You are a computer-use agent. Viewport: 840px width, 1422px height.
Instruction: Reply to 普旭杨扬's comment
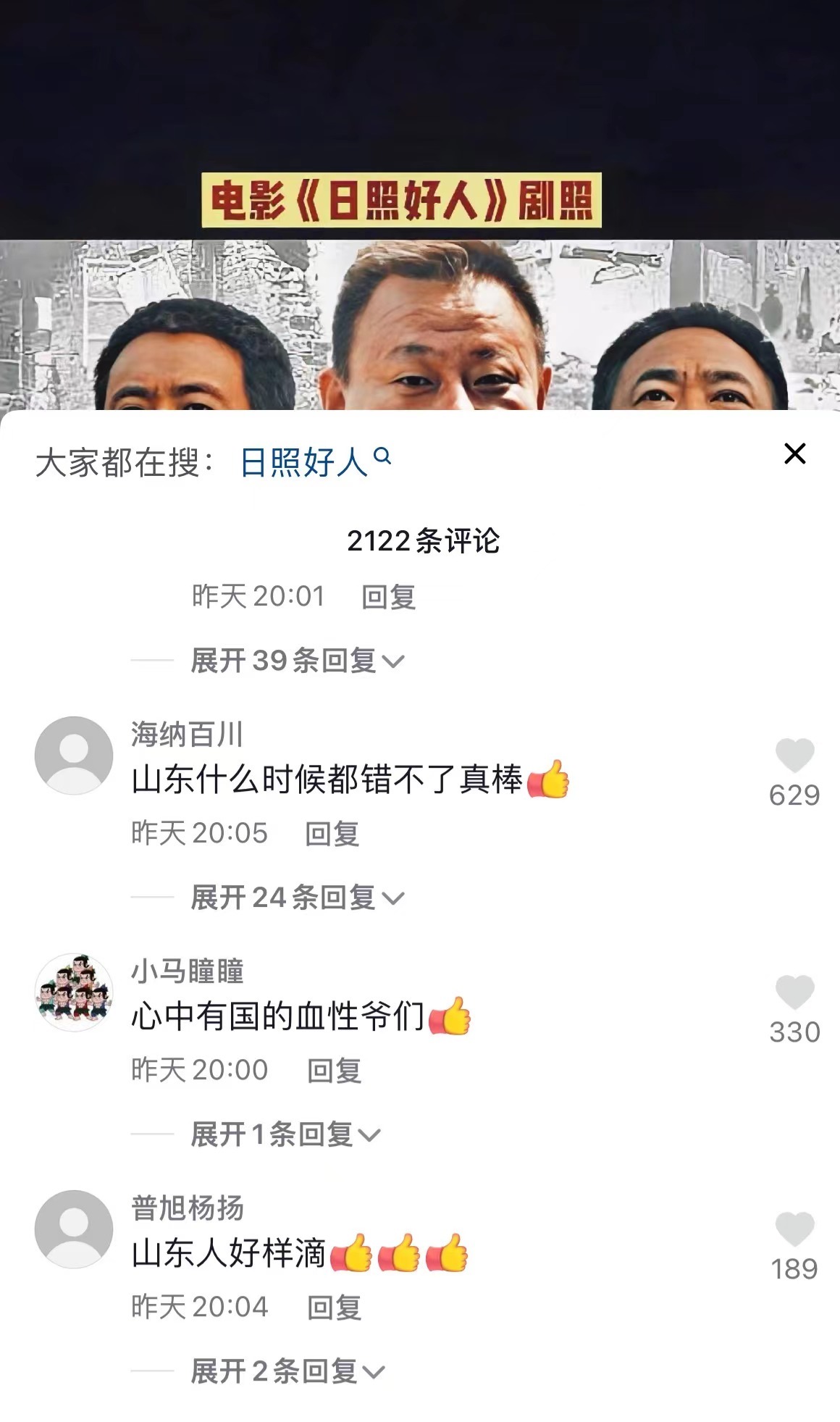tap(334, 1308)
